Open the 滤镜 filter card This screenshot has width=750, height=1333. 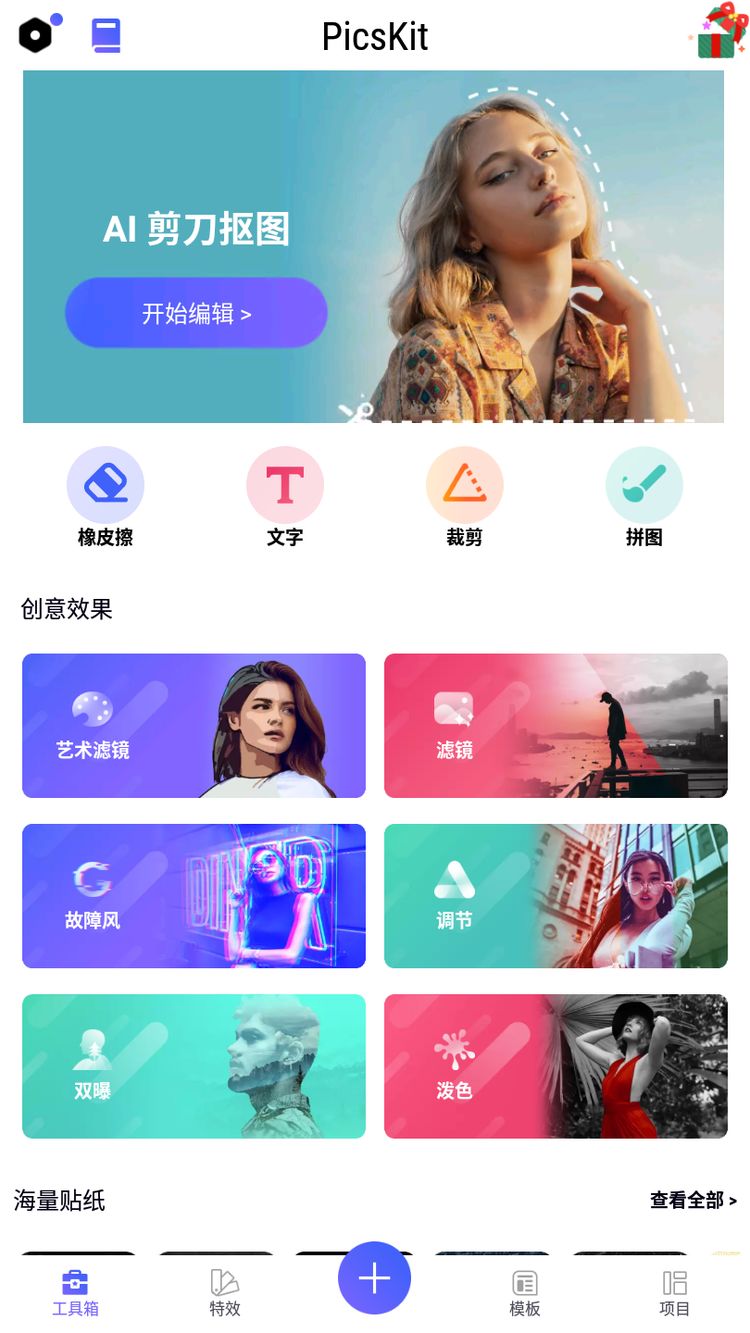click(x=555, y=725)
